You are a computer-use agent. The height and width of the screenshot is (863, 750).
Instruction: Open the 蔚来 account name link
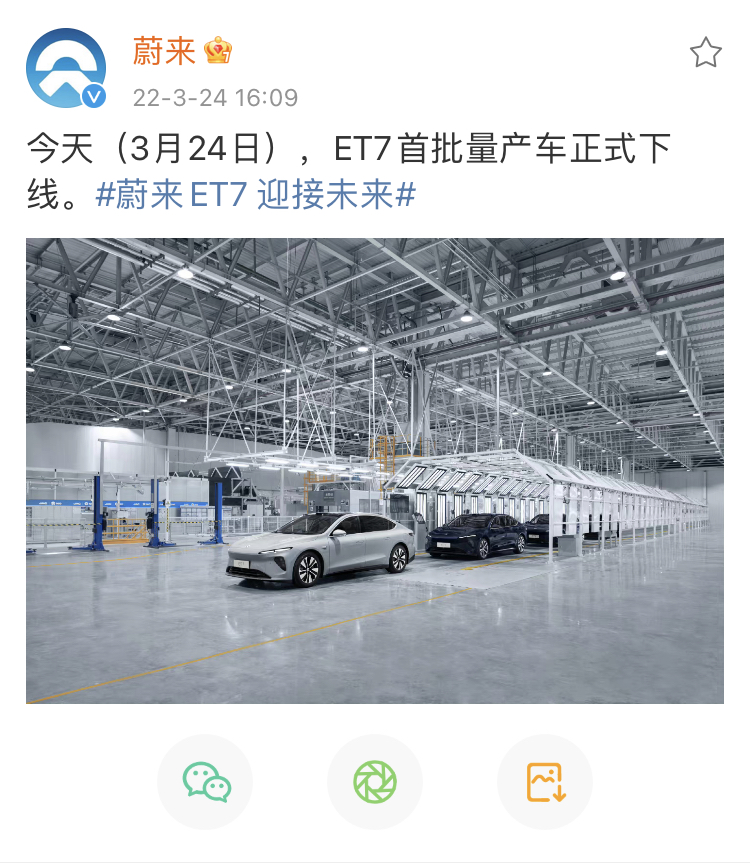165,51
